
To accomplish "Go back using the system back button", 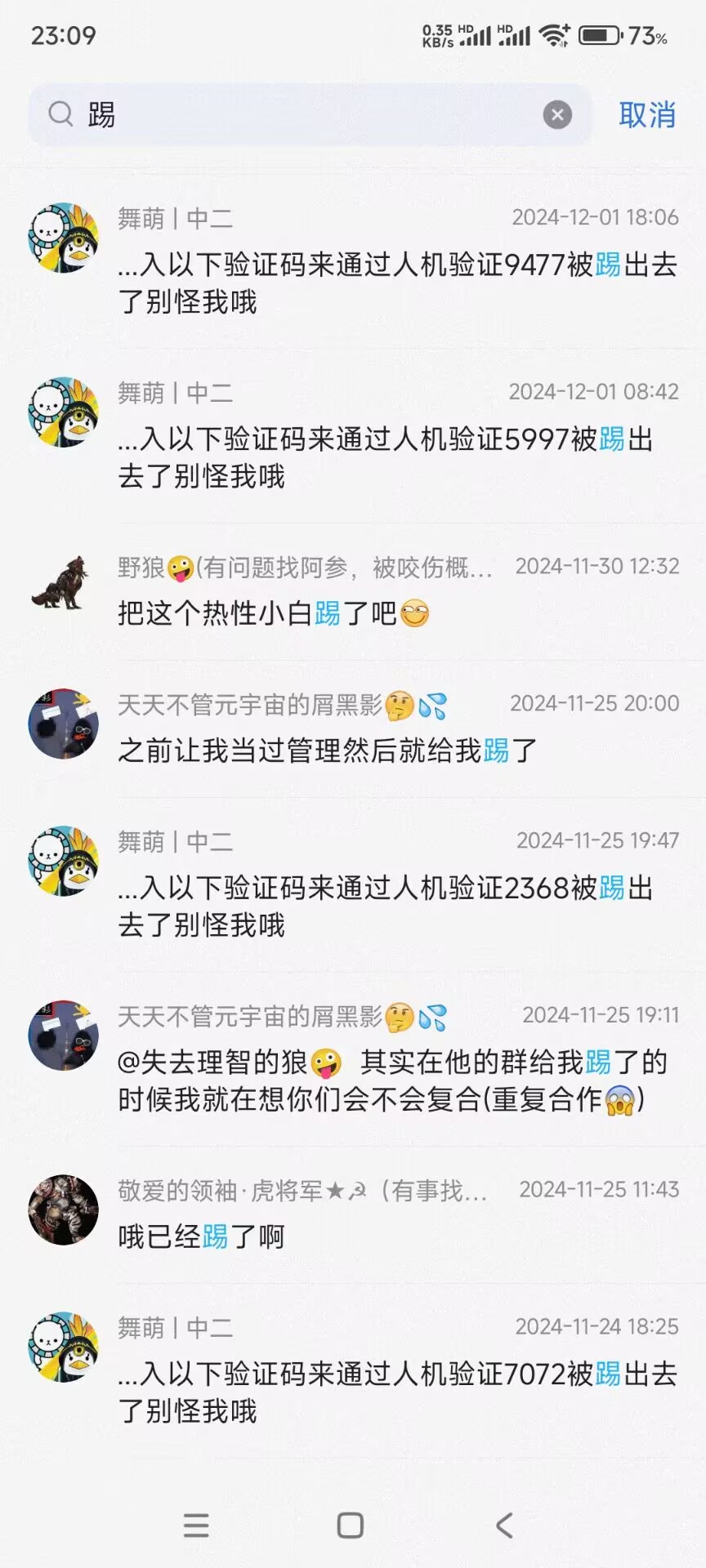I will coord(504,1525).
